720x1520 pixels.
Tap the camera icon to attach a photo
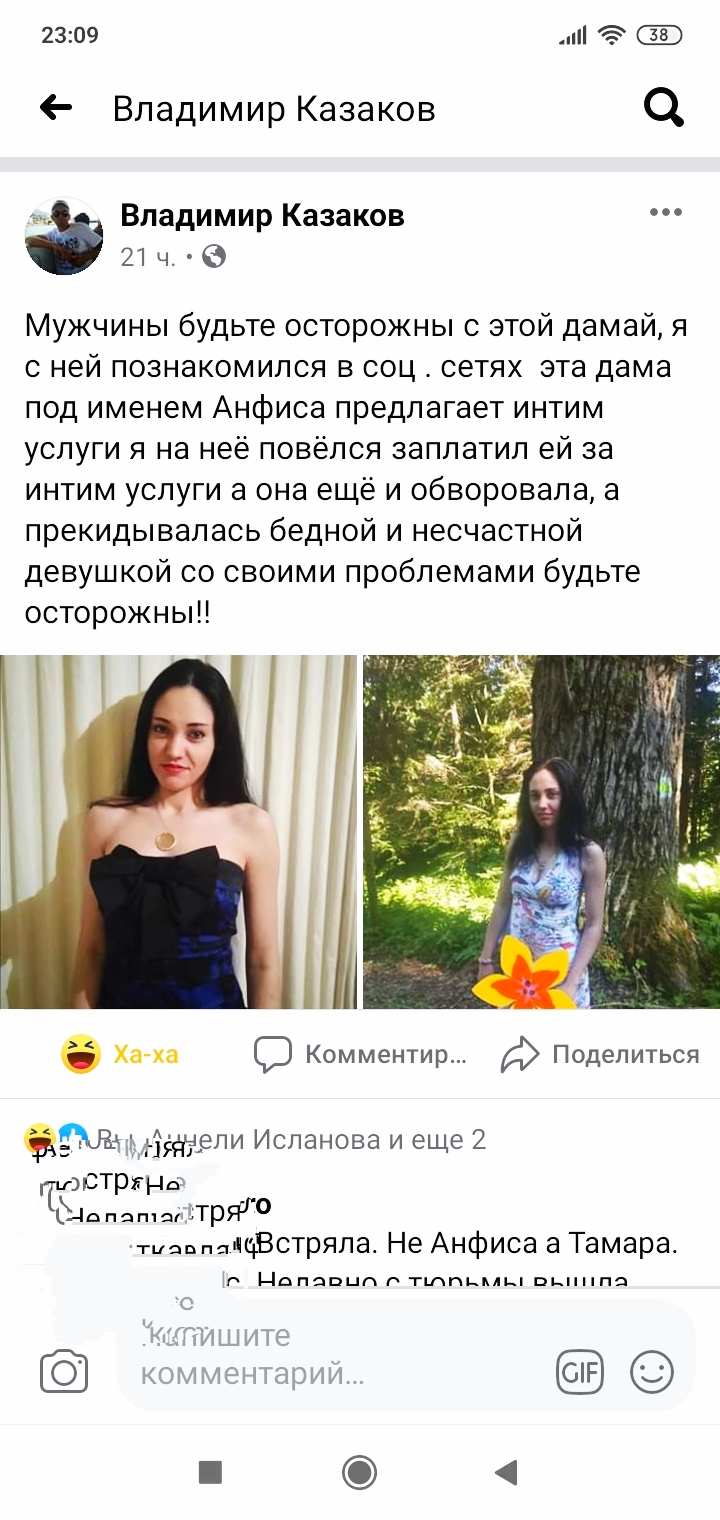tap(64, 1372)
